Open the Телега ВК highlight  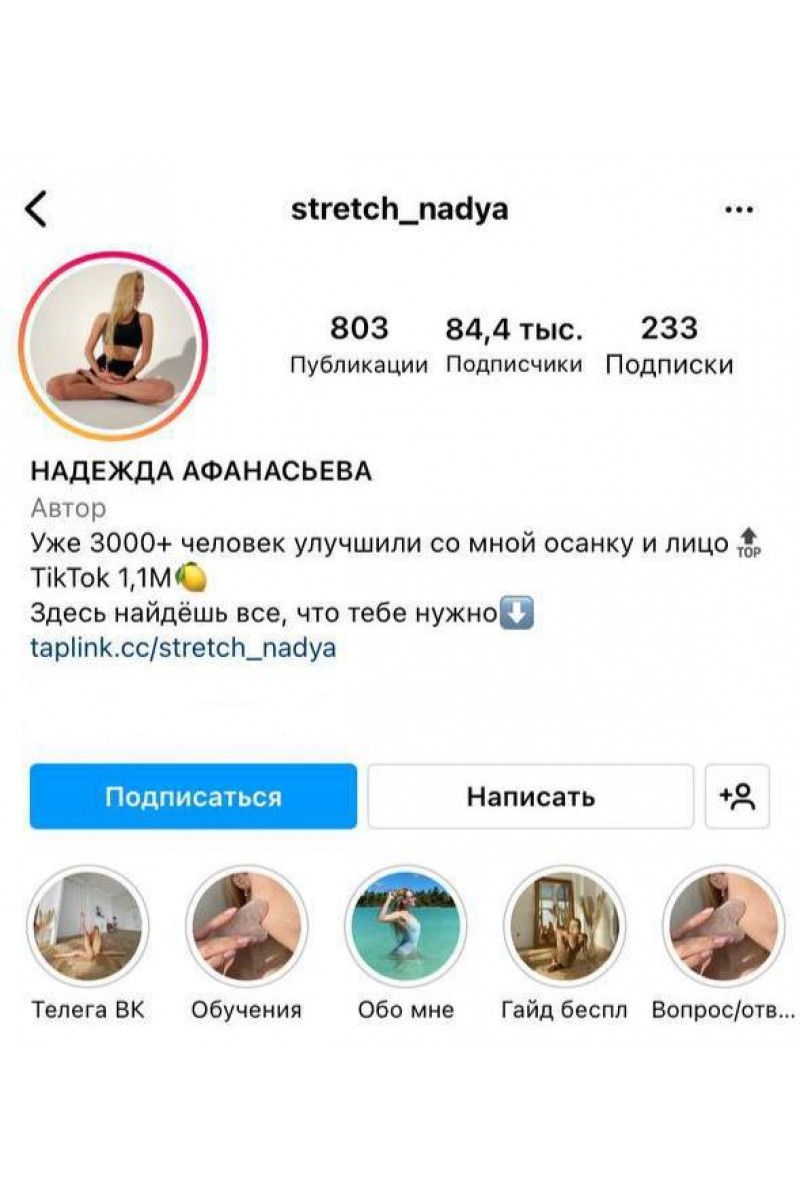87,927
